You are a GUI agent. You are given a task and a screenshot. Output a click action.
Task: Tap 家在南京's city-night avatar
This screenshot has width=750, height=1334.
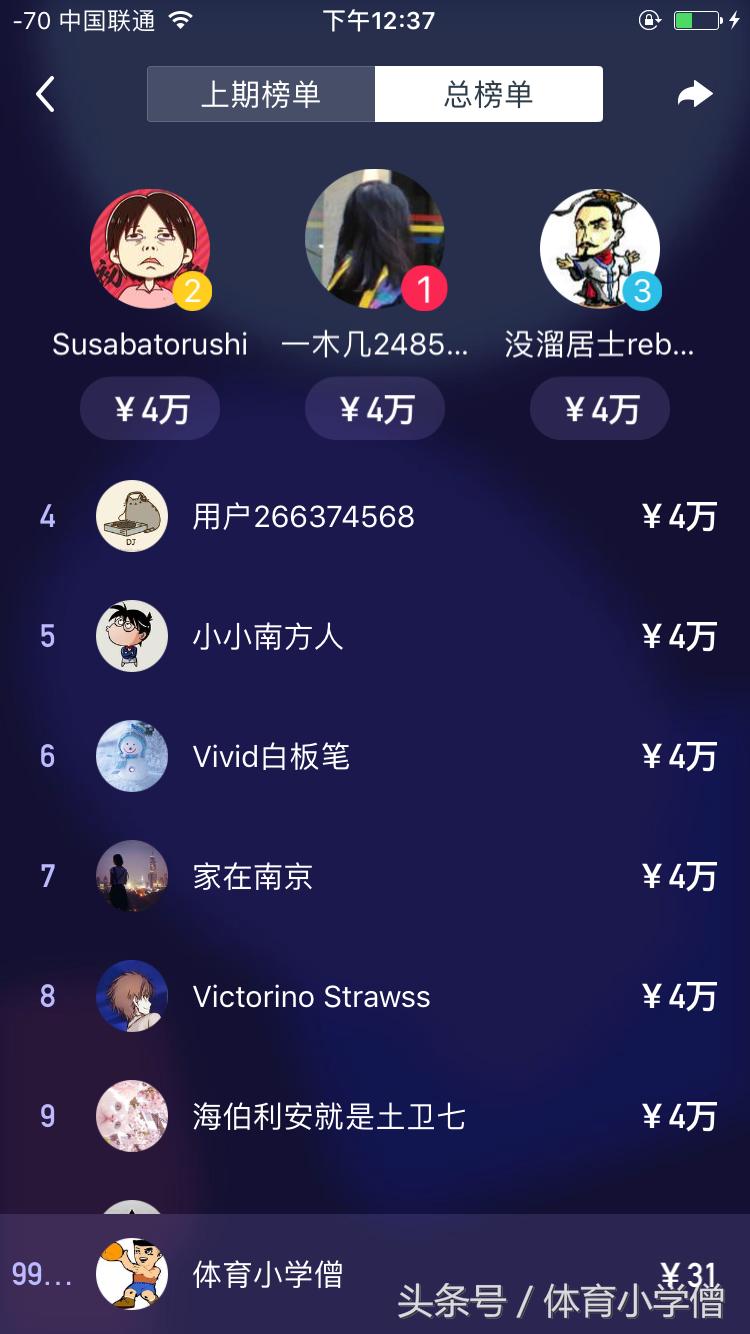click(x=131, y=877)
